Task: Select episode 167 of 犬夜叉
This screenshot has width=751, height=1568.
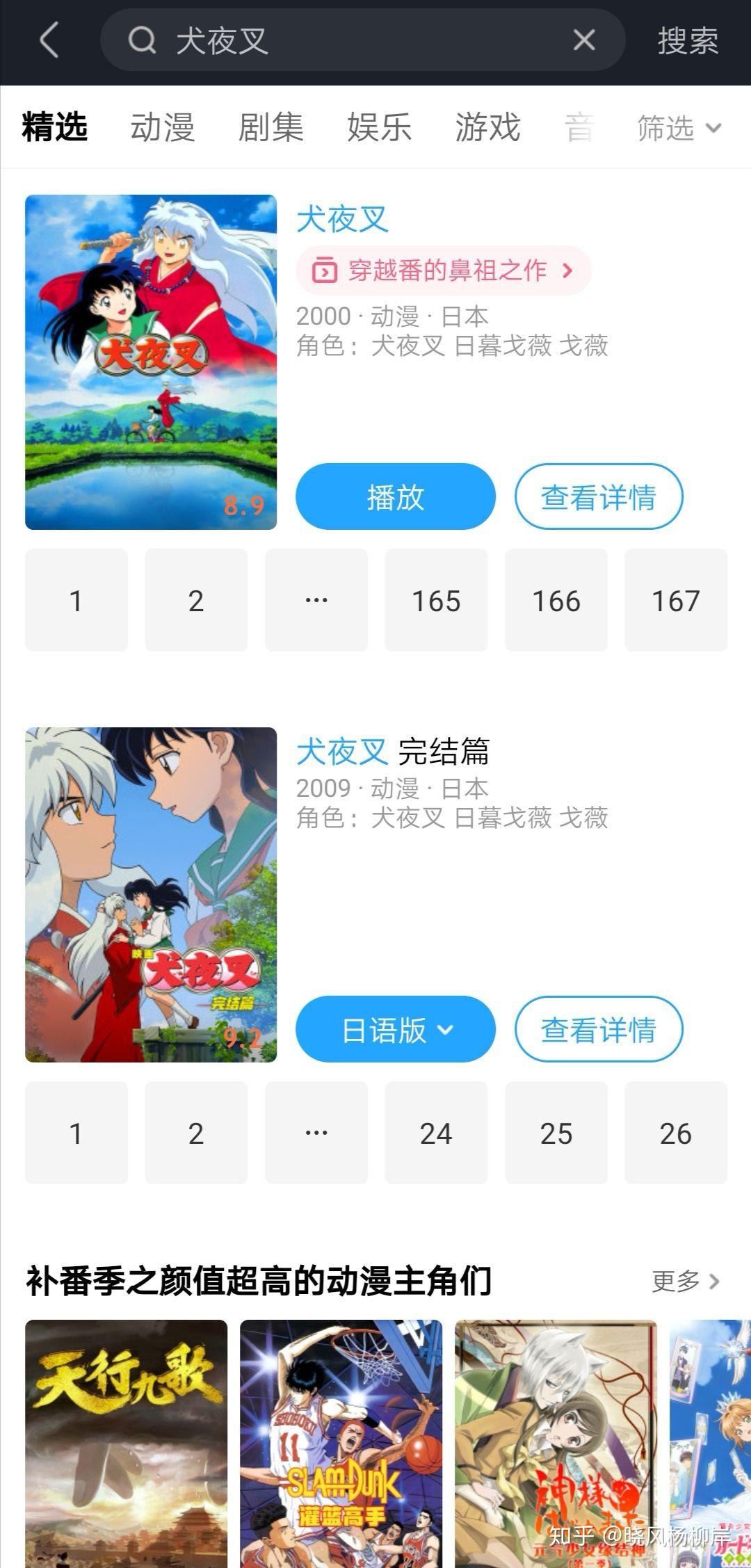Action: [675, 601]
